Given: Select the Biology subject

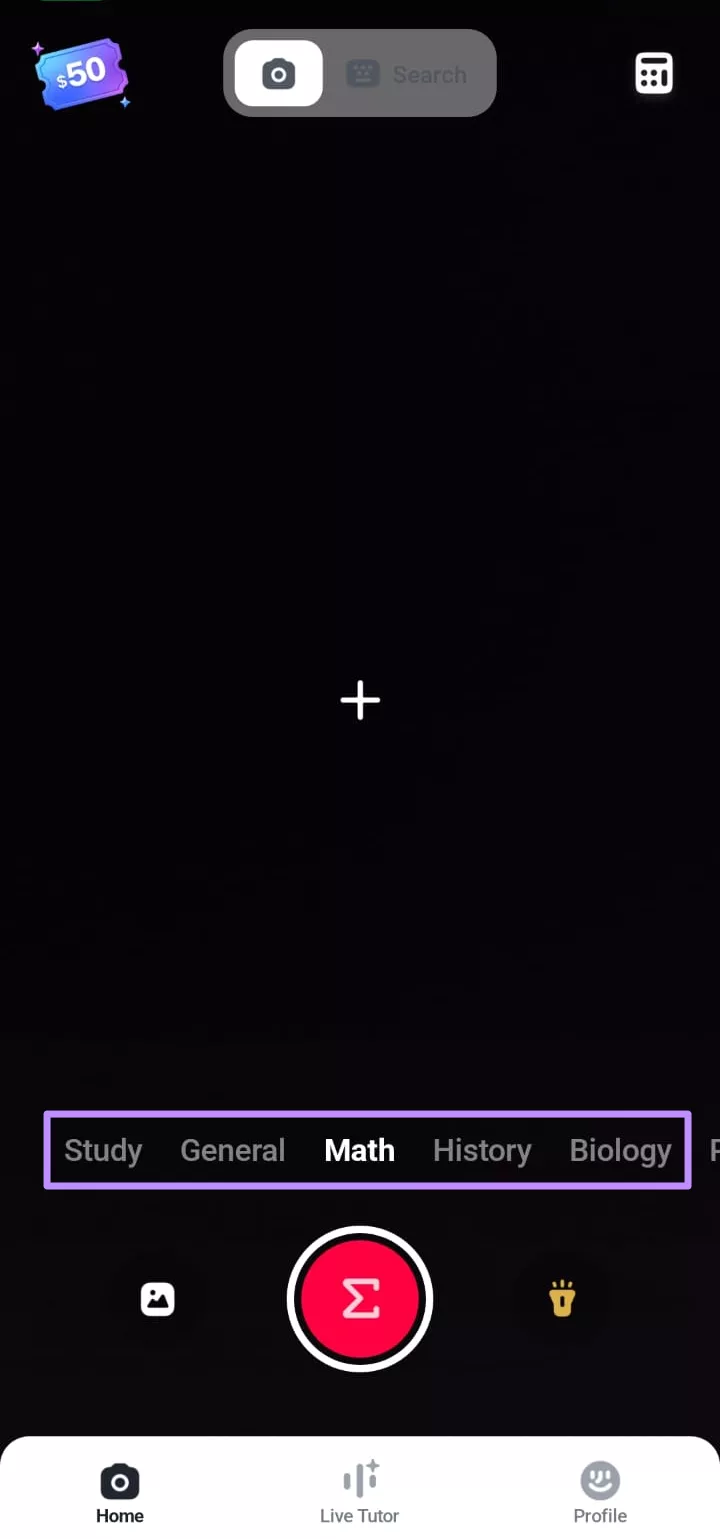Looking at the screenshot, I should 619,1150.
